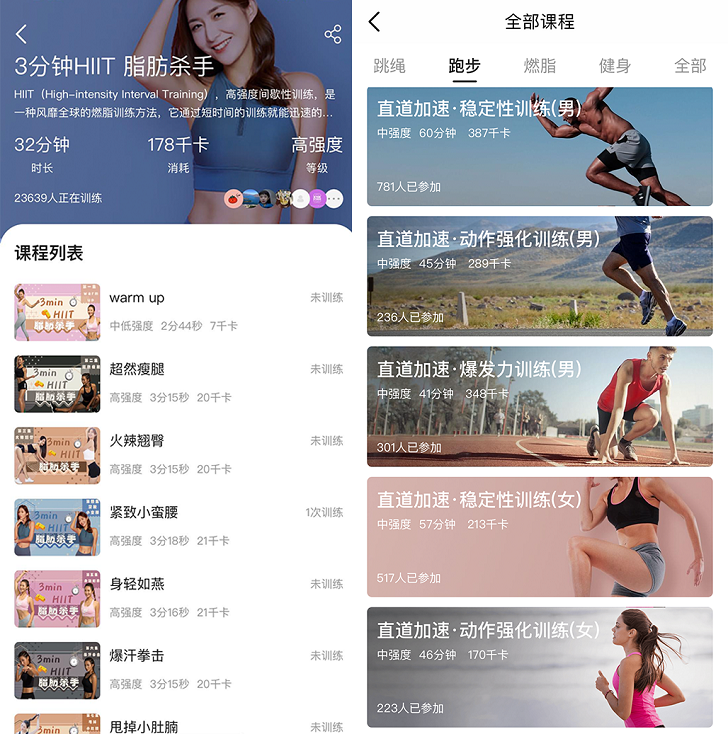Switch to the 健身 tab
Image resolution: width=728 pixels, height=734 pixels.
point(615,66)
